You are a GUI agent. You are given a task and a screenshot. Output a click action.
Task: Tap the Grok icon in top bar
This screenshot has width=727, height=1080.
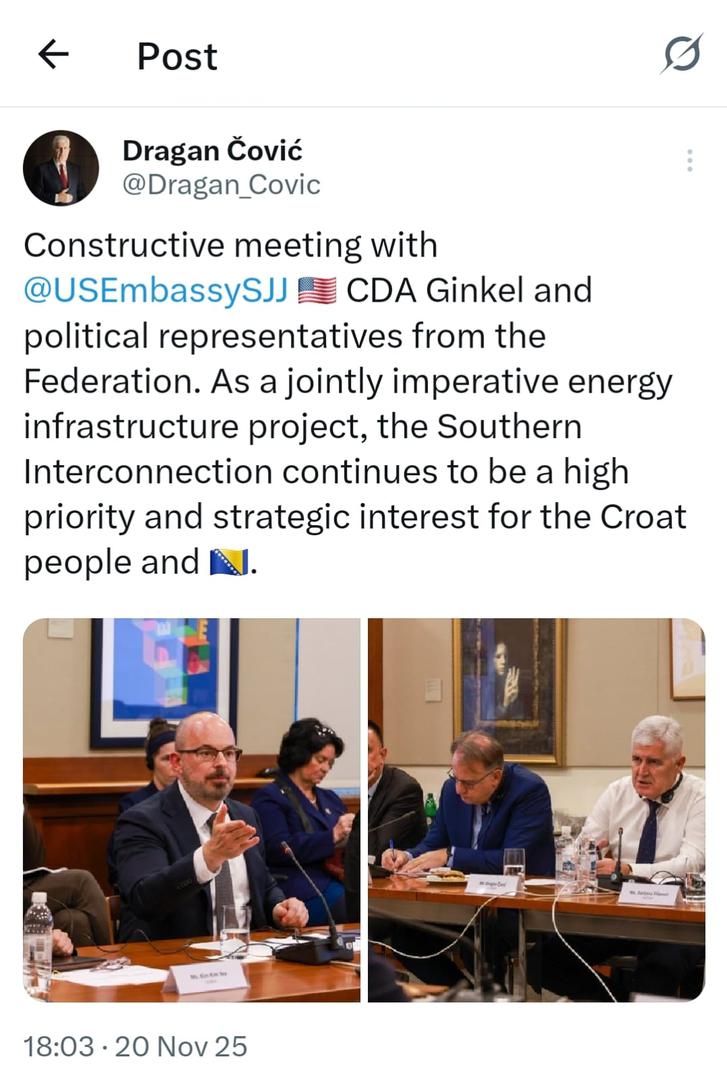(681, 55)
